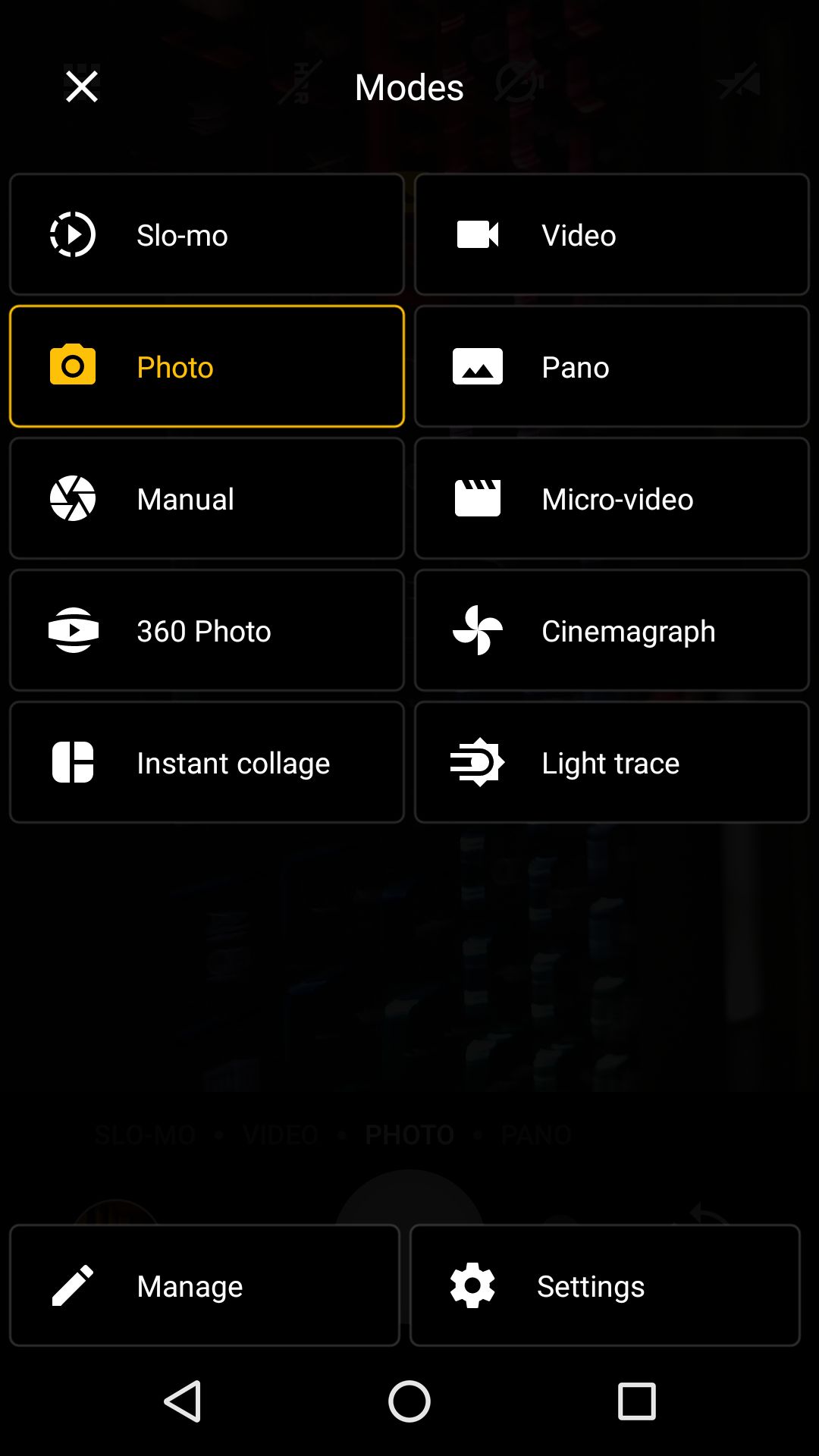Select Pano mode
Screen dimensions: 819x1456
(611, 366)
